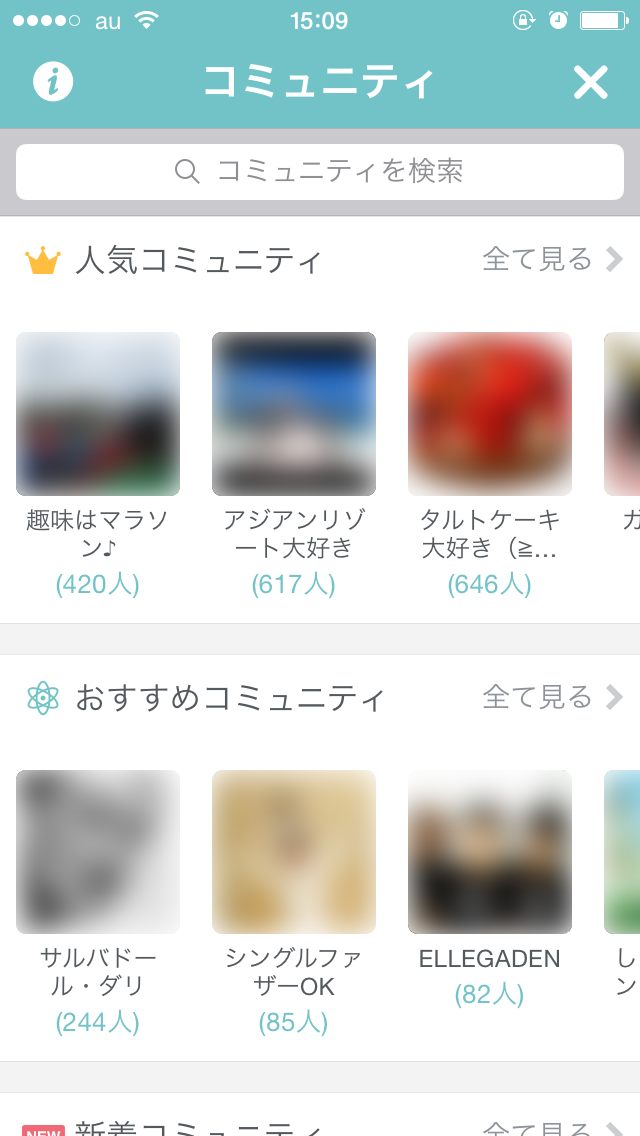Image resolution: width=640 pixels, height=1136 pixels.
Task: Open the 趣味はマラソン♪ community
Action: [98, 414]
